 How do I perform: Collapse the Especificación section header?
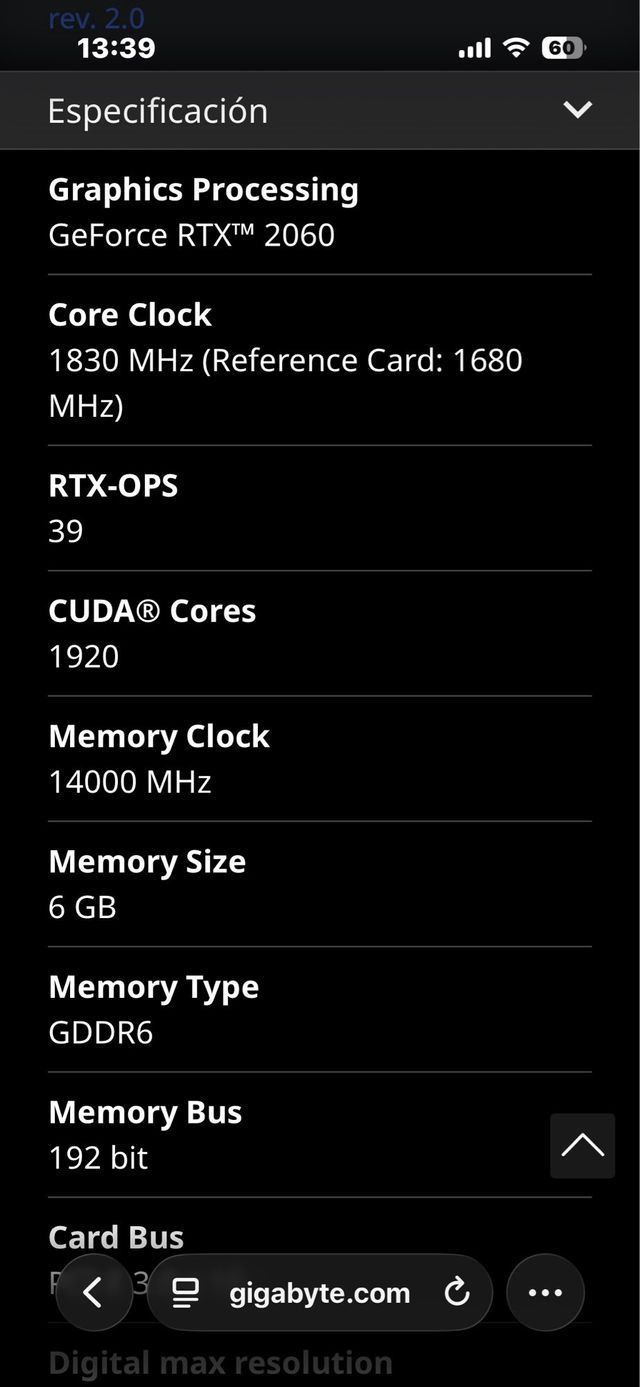tap(577, 110)
